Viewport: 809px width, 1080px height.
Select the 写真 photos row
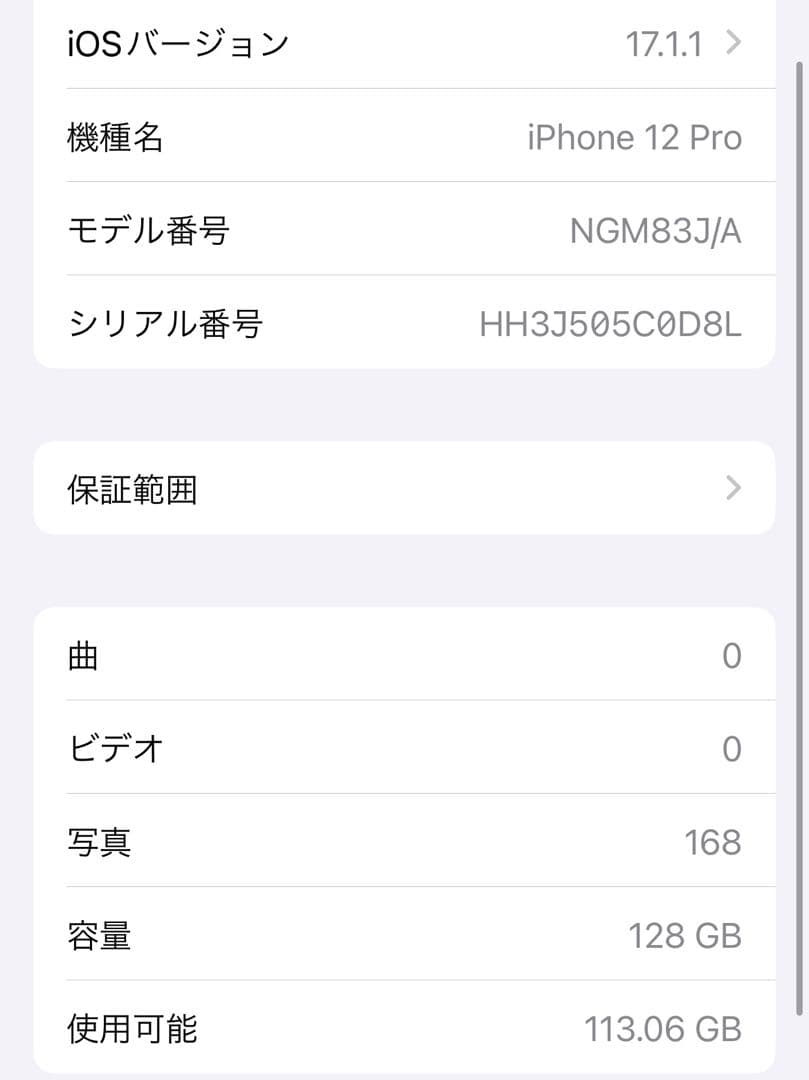click(x=404, y=841)
